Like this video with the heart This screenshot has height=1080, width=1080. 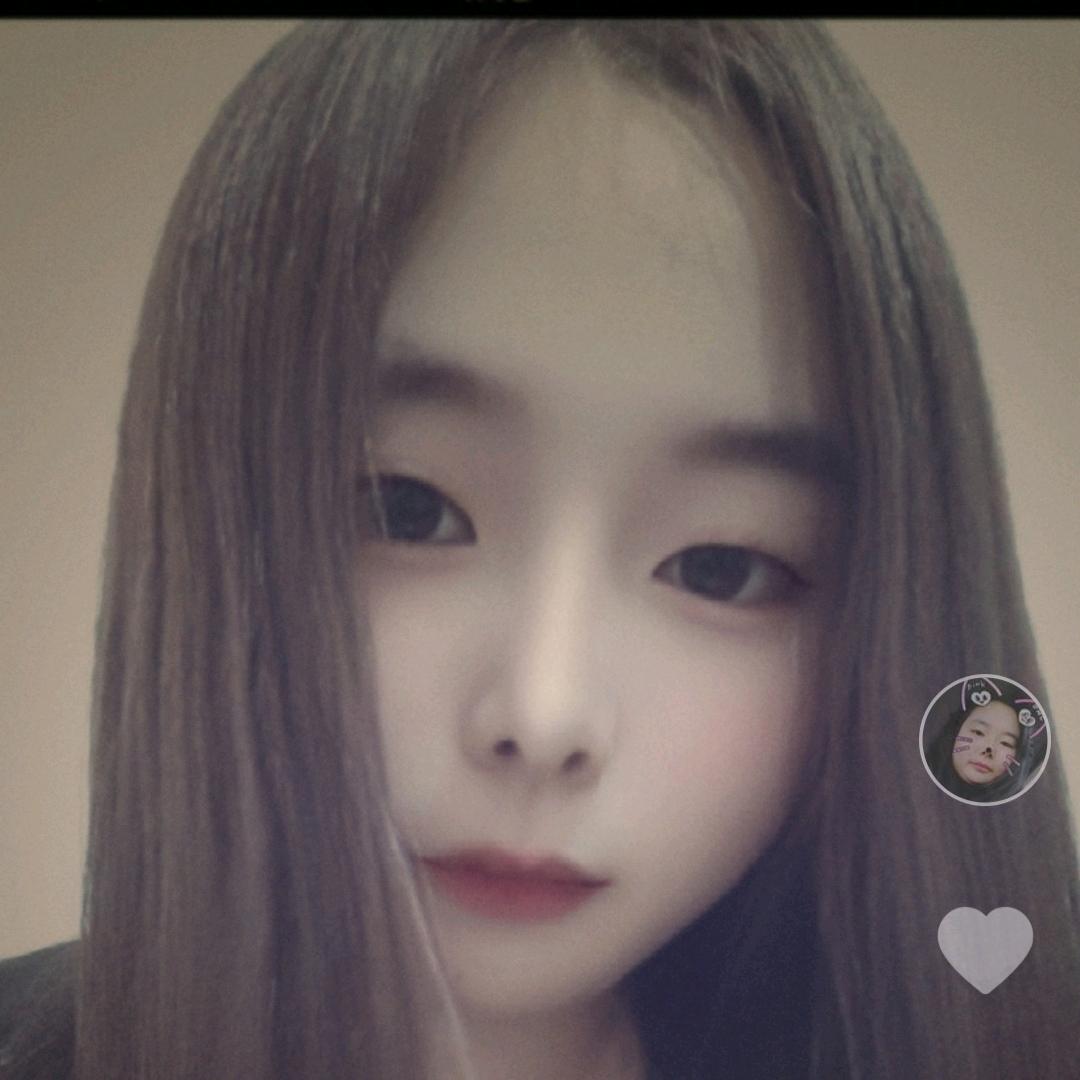pyautogui.click(x=985, y=948)
